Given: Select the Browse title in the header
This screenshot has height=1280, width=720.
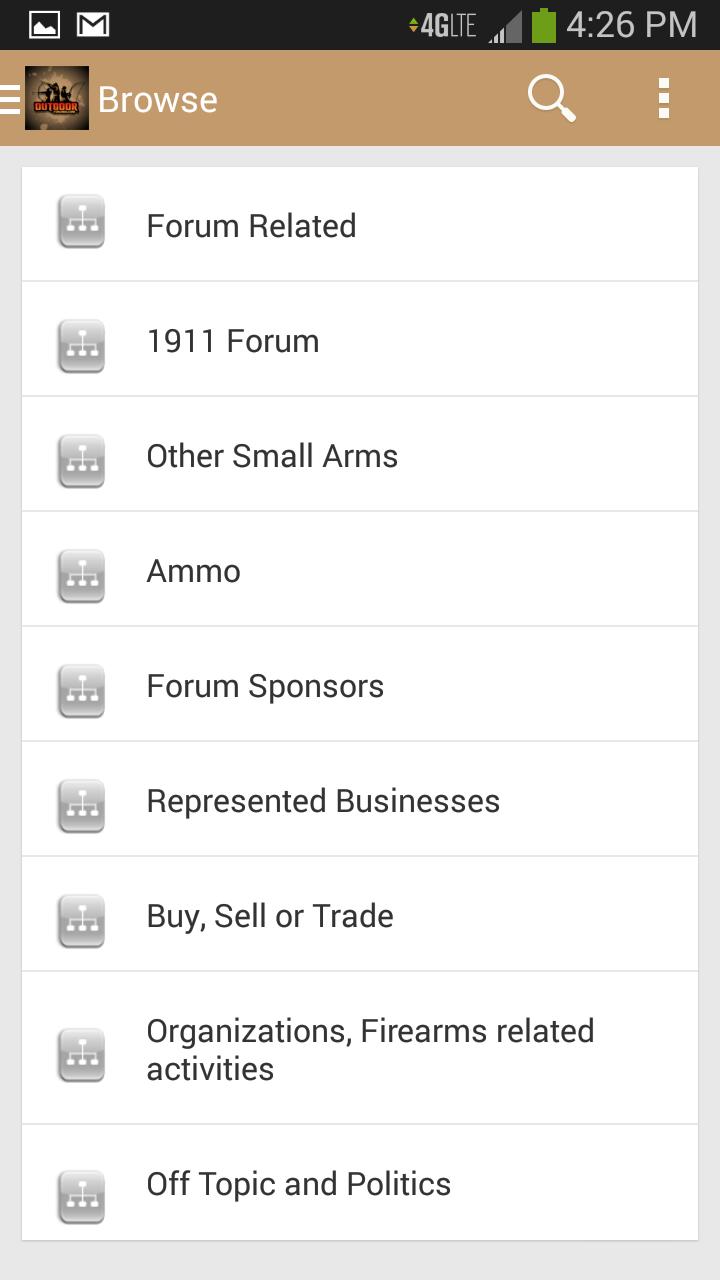Looking at the screenshot, I should pos(156,97).
